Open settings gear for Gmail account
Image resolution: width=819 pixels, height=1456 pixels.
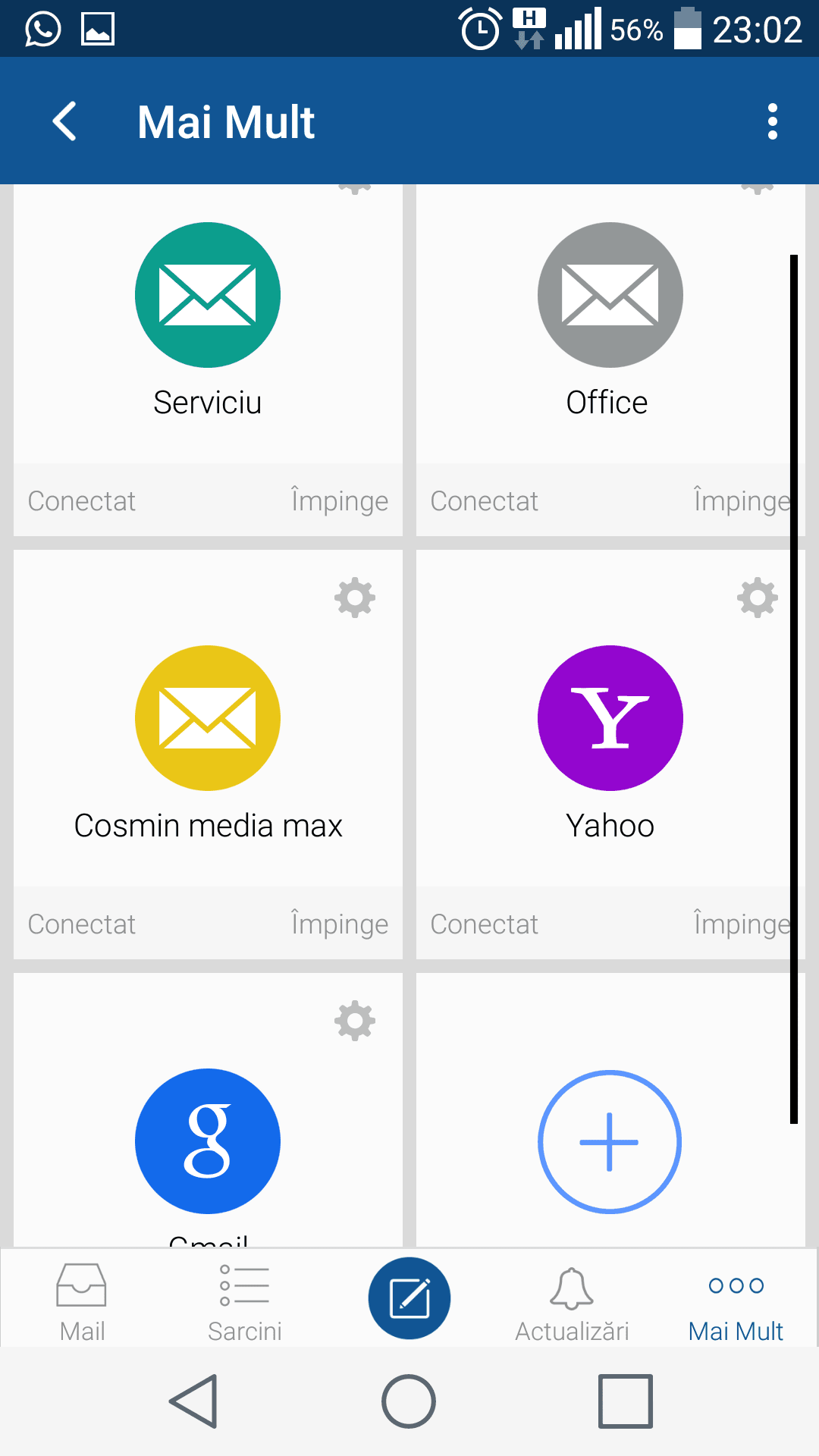355,1021
